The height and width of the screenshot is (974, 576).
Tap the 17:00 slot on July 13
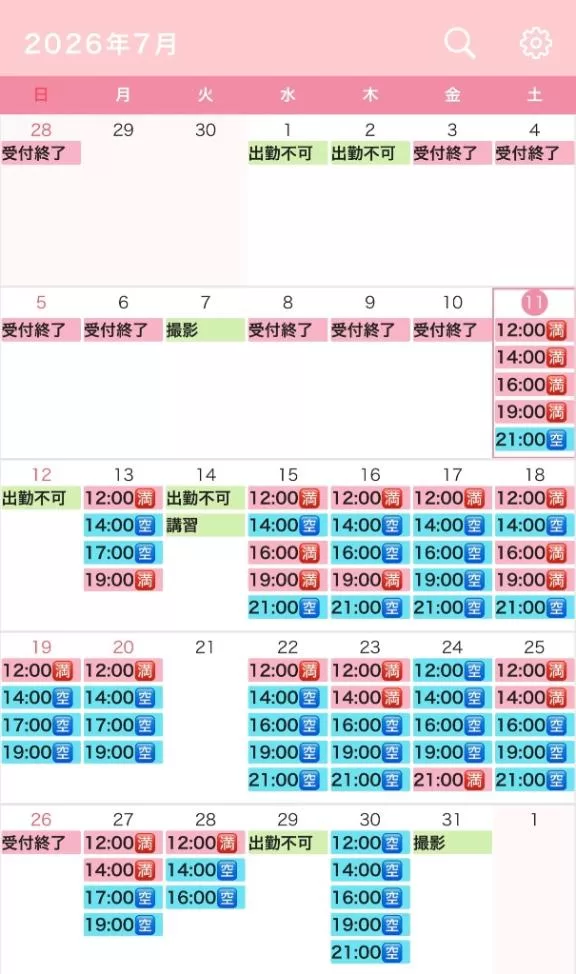pos(123,552)
